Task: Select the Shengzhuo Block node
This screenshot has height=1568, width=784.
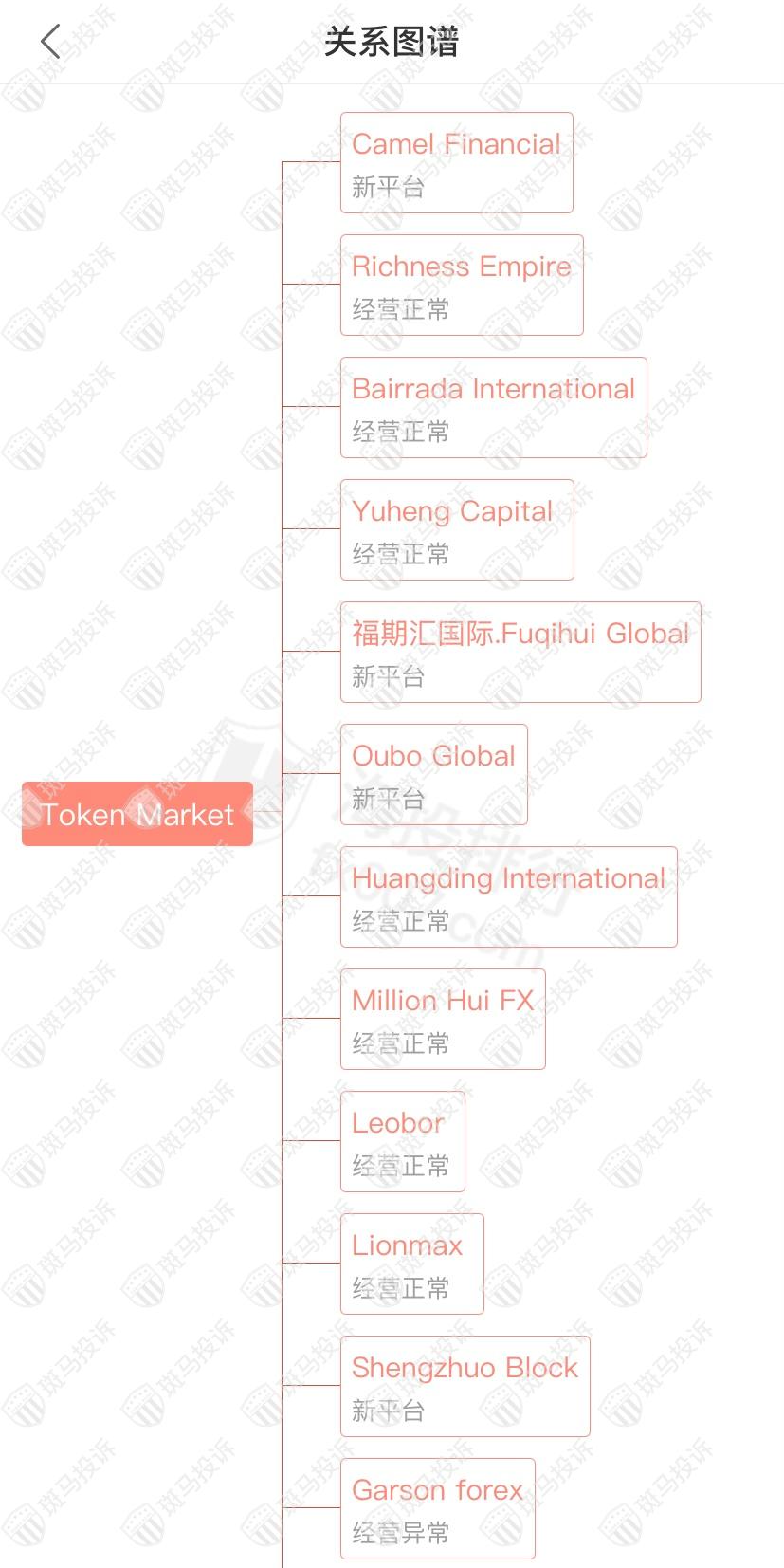Action: click(465, 1386)
